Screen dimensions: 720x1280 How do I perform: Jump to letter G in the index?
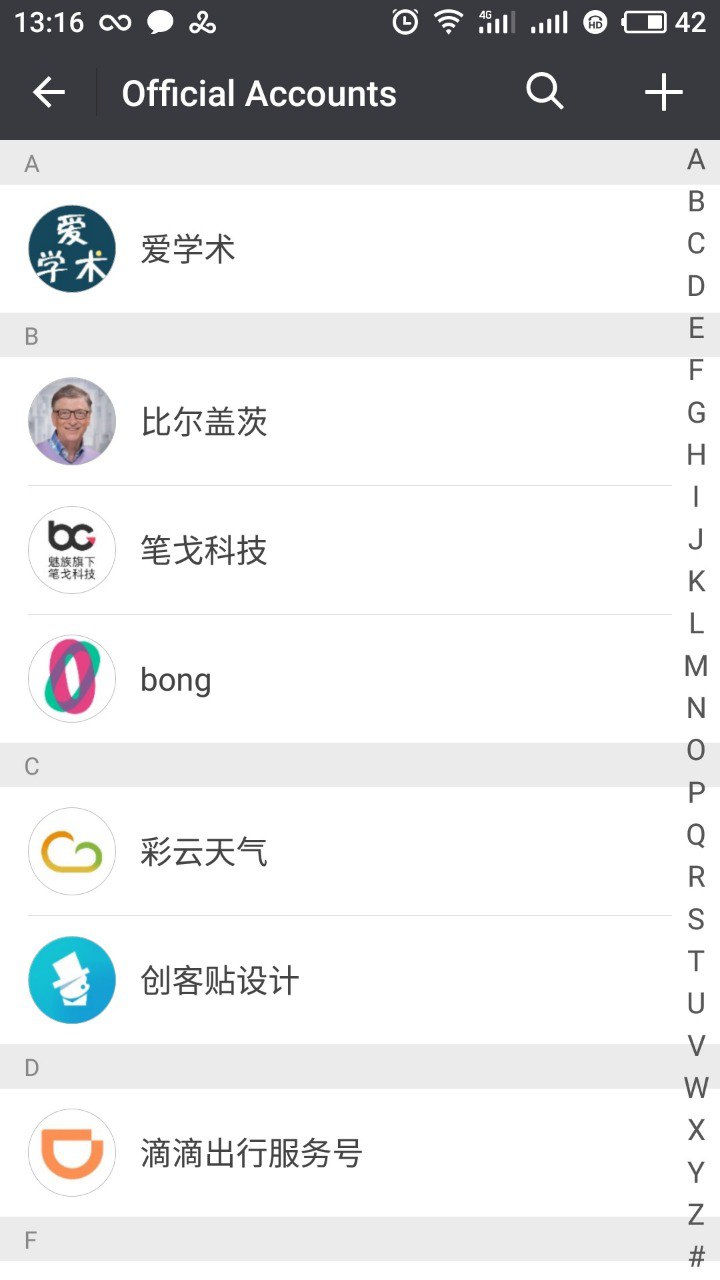[x=696, y=413]
